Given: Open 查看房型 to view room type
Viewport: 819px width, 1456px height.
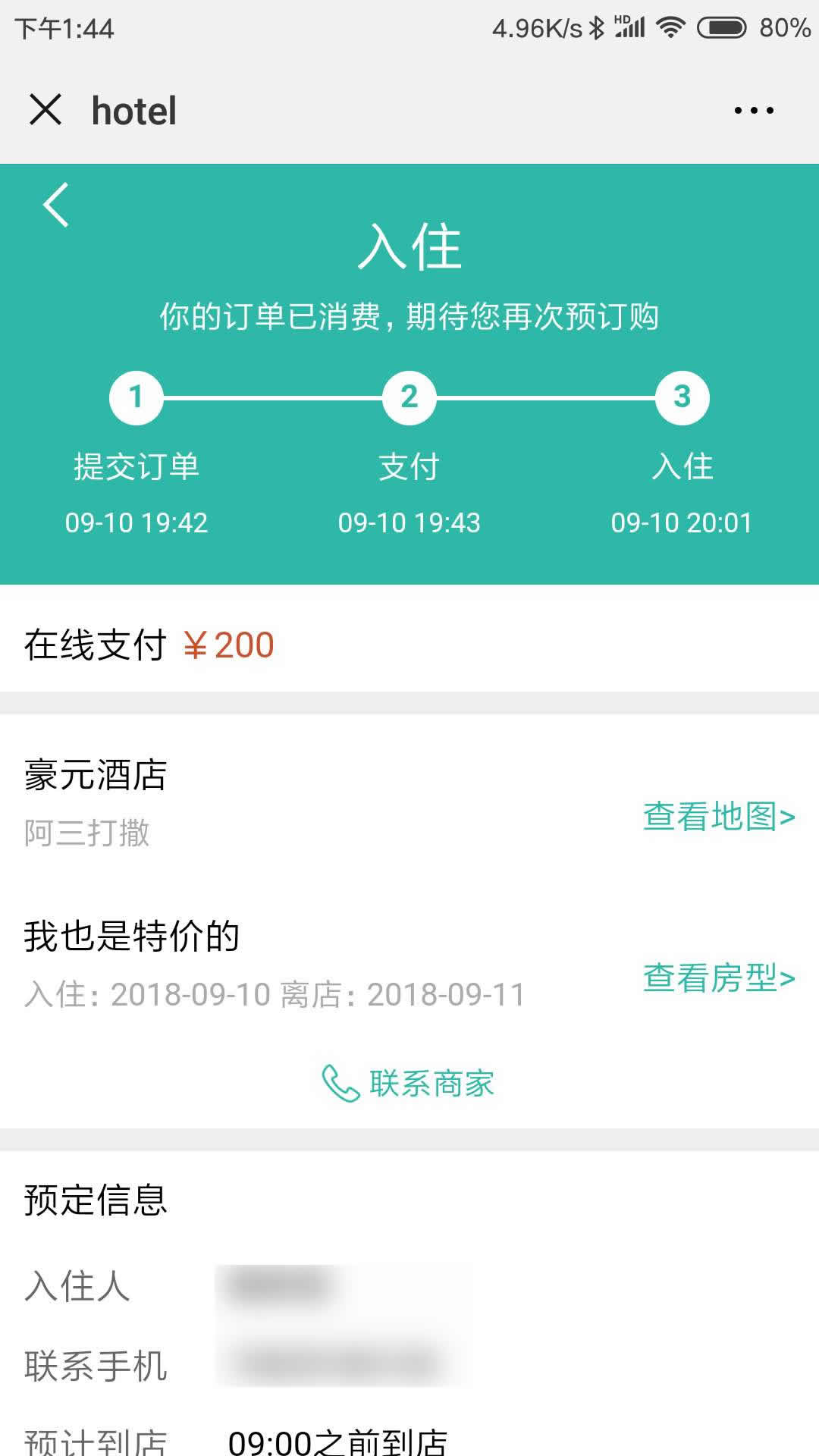Looking at the screenshot, I should tap(718, 978).
